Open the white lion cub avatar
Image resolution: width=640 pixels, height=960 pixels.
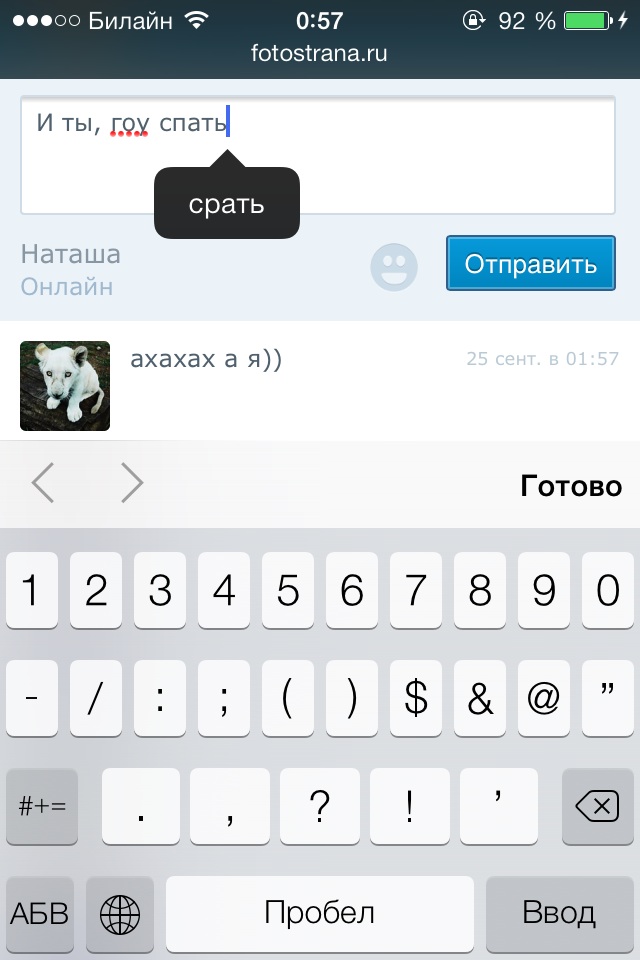point(65,385)
